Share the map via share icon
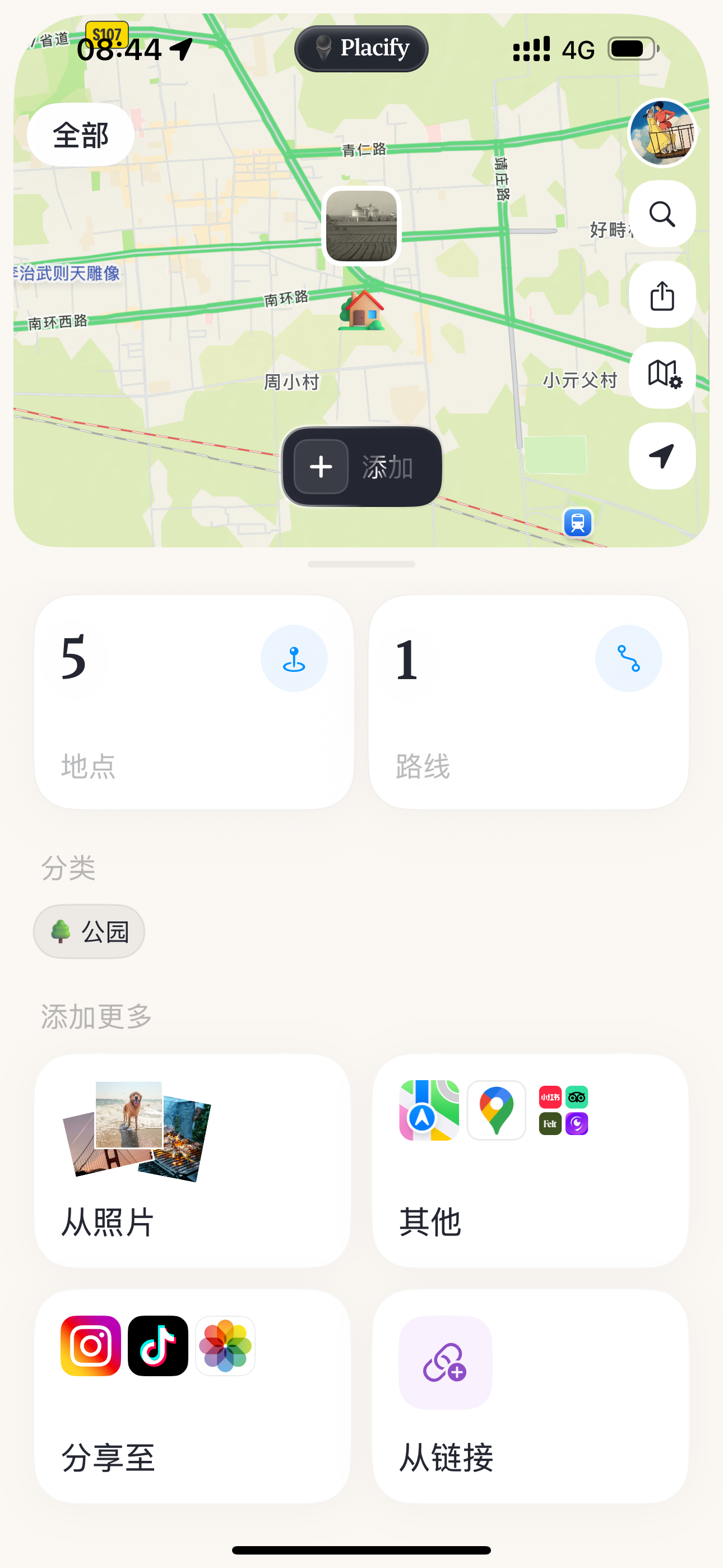The image size is (723, 1568). point(662,295)
